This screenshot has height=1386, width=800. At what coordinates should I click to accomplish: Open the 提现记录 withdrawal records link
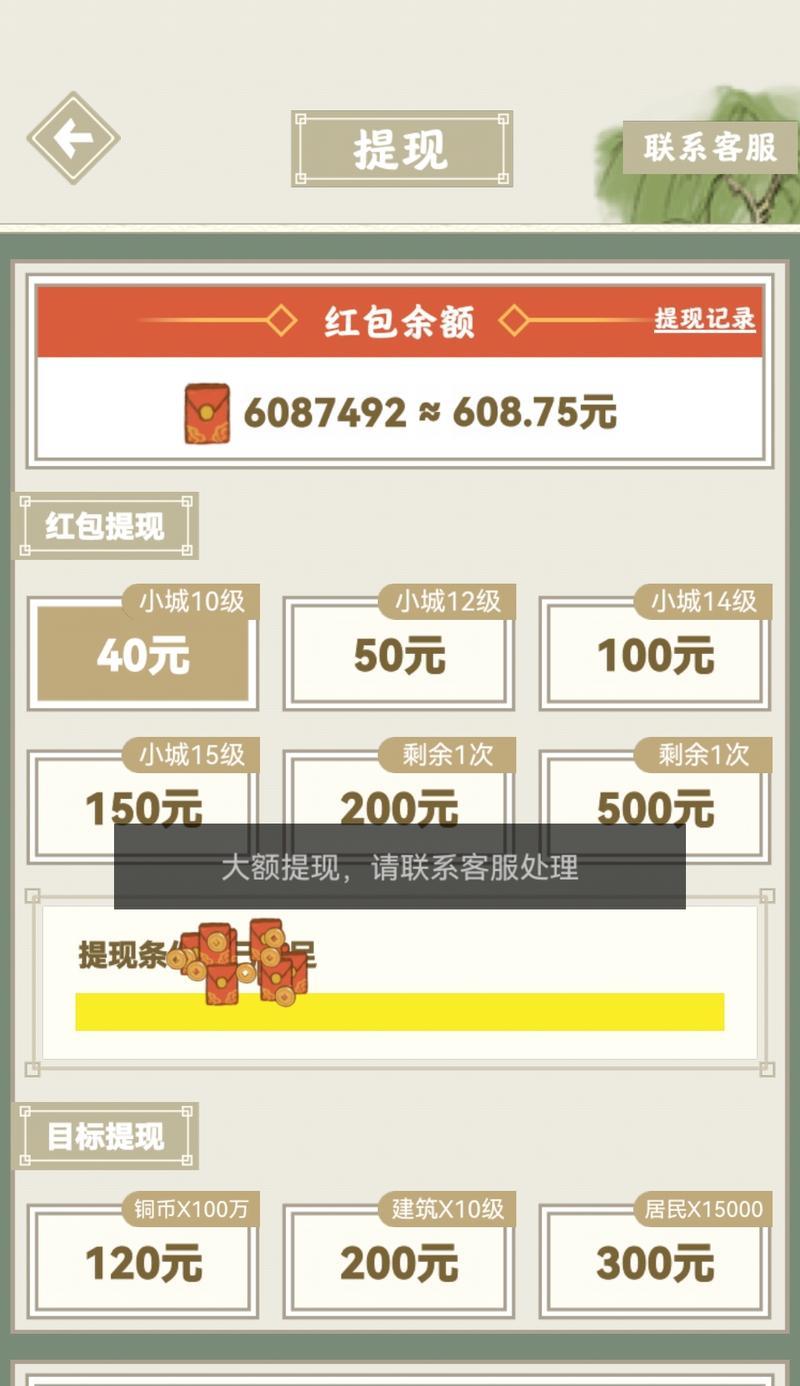coord(705,319)
